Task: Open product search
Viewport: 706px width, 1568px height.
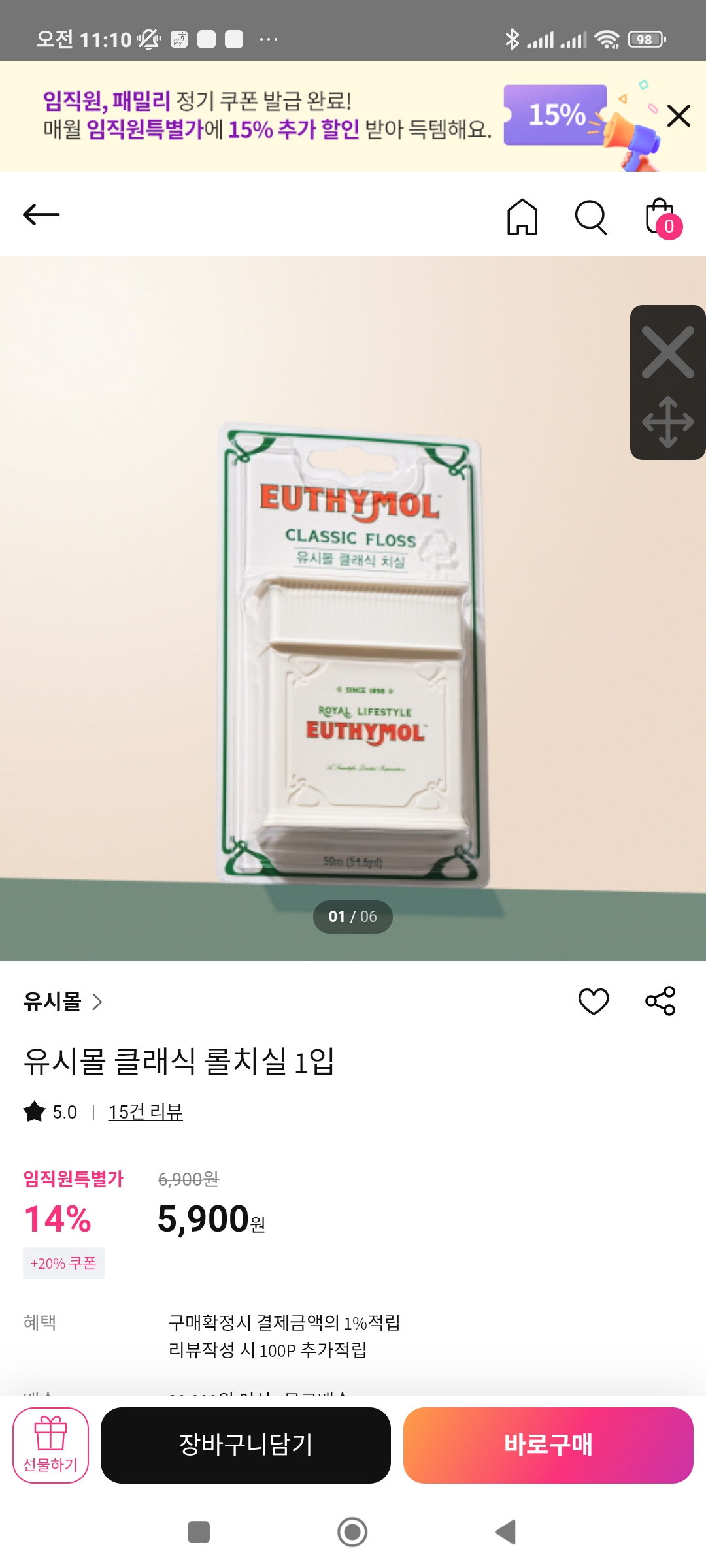Action: pyautogui.click(x=591, y=217)
